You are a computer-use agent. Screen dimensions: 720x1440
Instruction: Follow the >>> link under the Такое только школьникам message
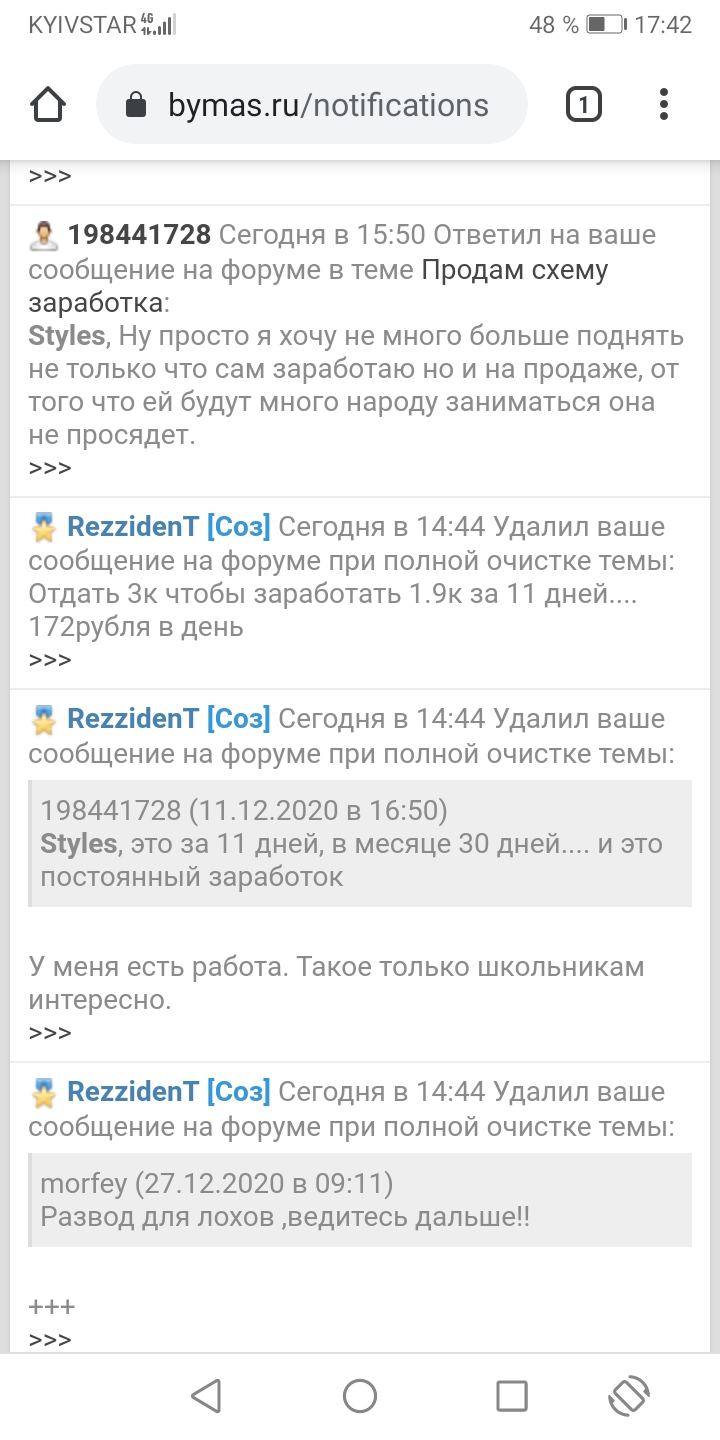(50, 1032)
